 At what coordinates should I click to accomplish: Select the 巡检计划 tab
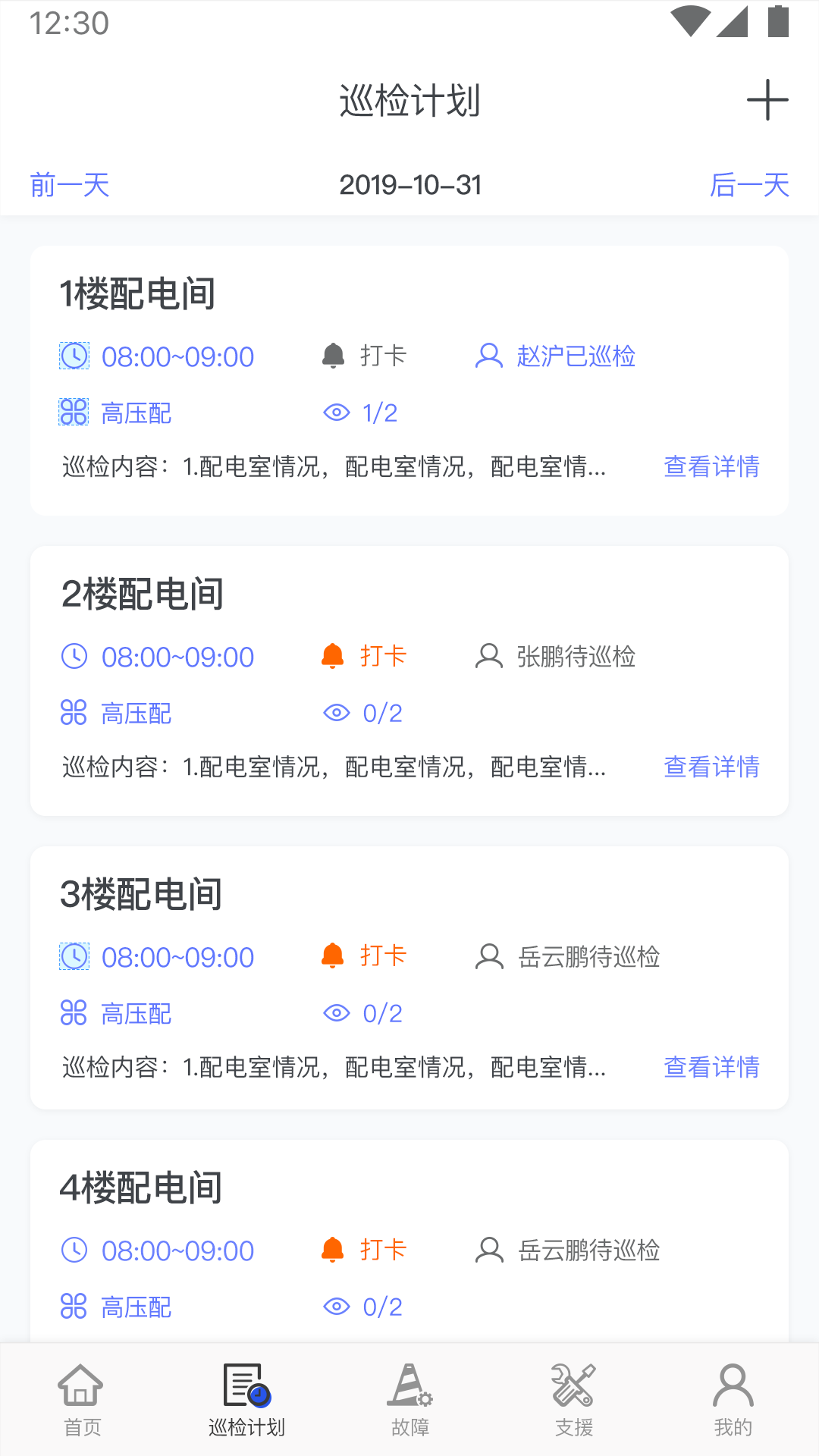tap(246, 1399)
